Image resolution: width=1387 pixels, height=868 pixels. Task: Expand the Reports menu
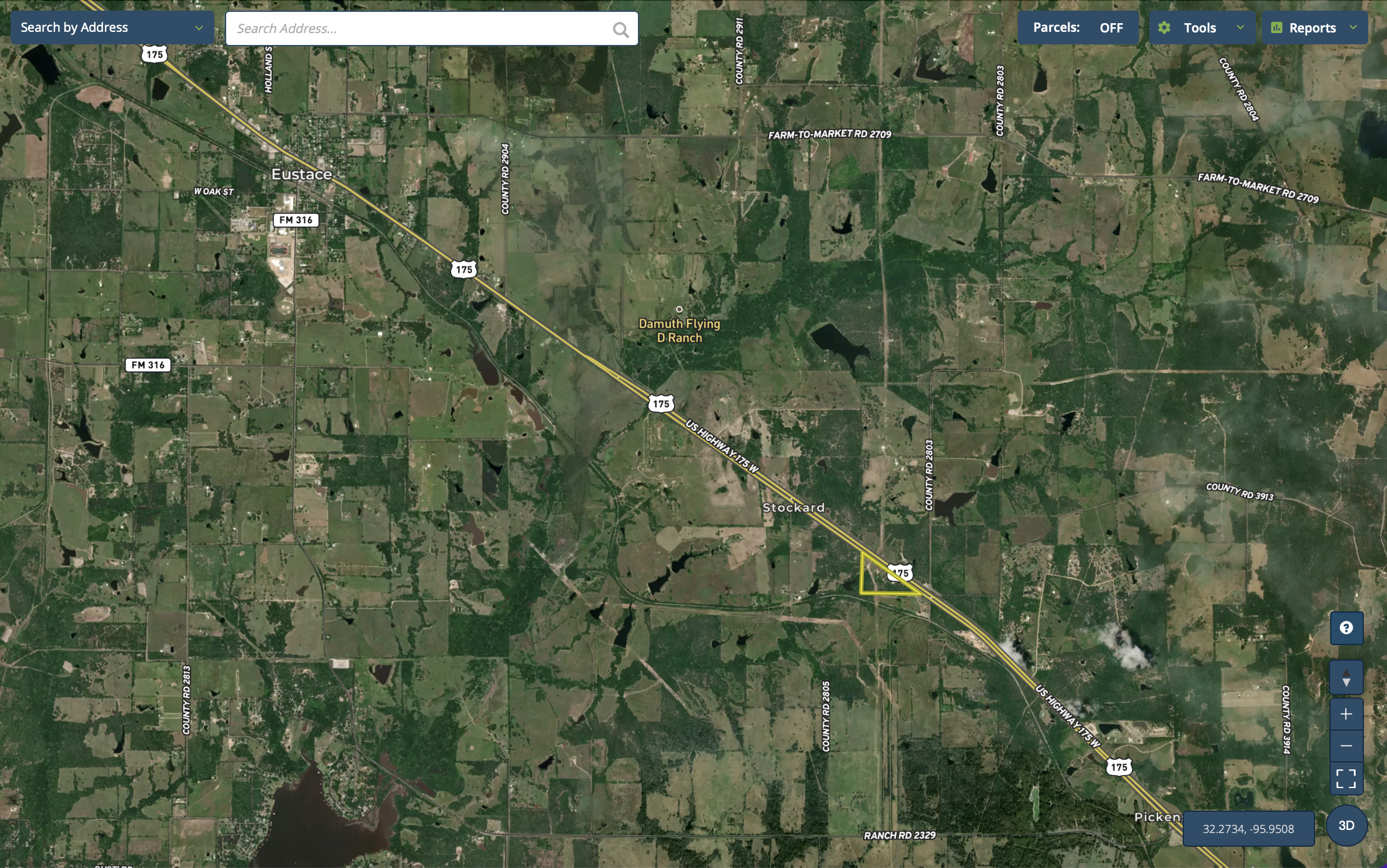coord(1315,27)
